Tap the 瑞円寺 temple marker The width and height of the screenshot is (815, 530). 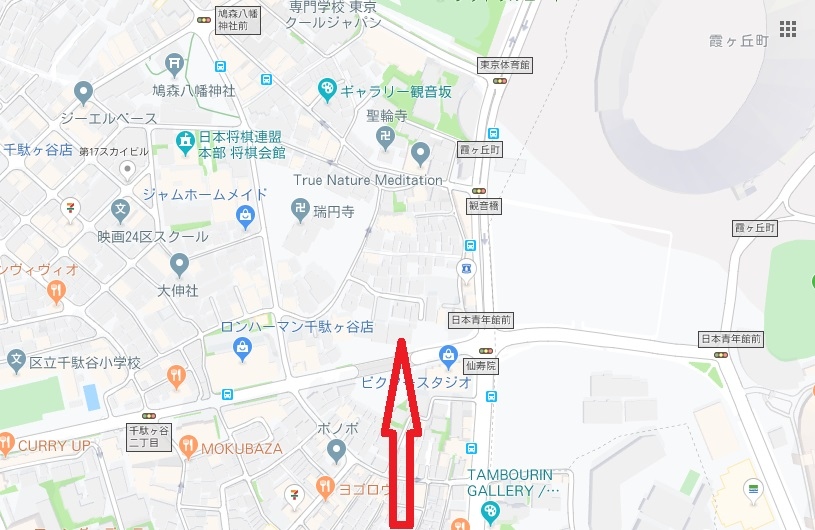(x=299, y=209)
